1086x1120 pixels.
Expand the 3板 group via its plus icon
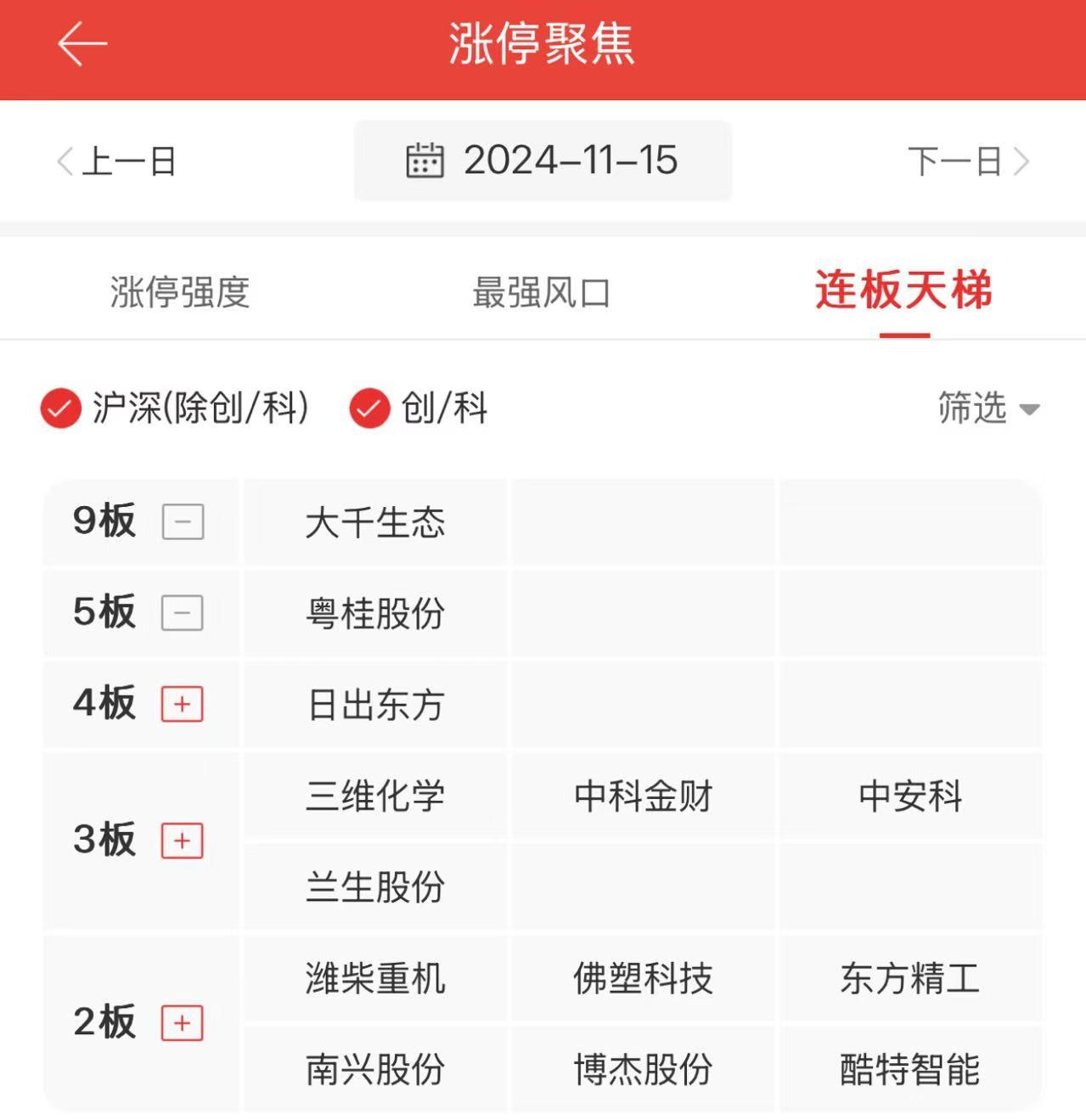pos(182,842)
